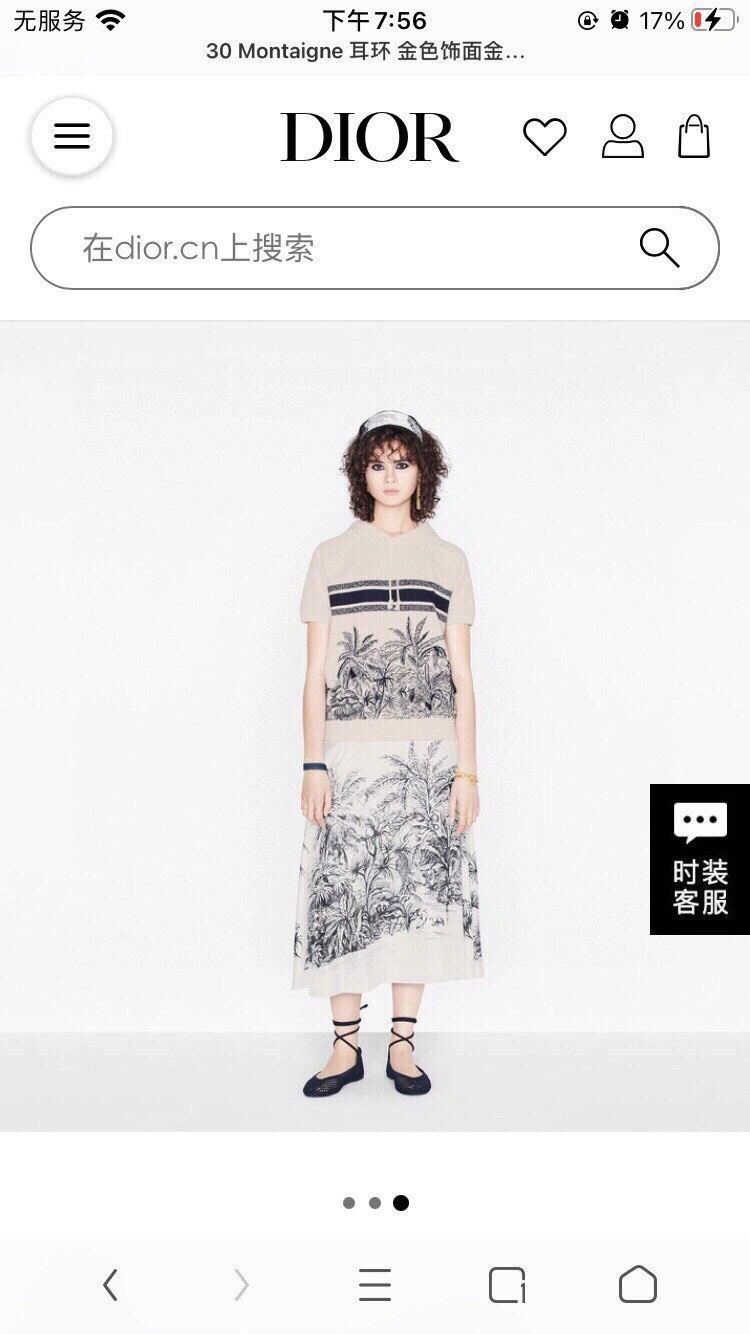Go to the browser home page

click(x=638, y=1284)
